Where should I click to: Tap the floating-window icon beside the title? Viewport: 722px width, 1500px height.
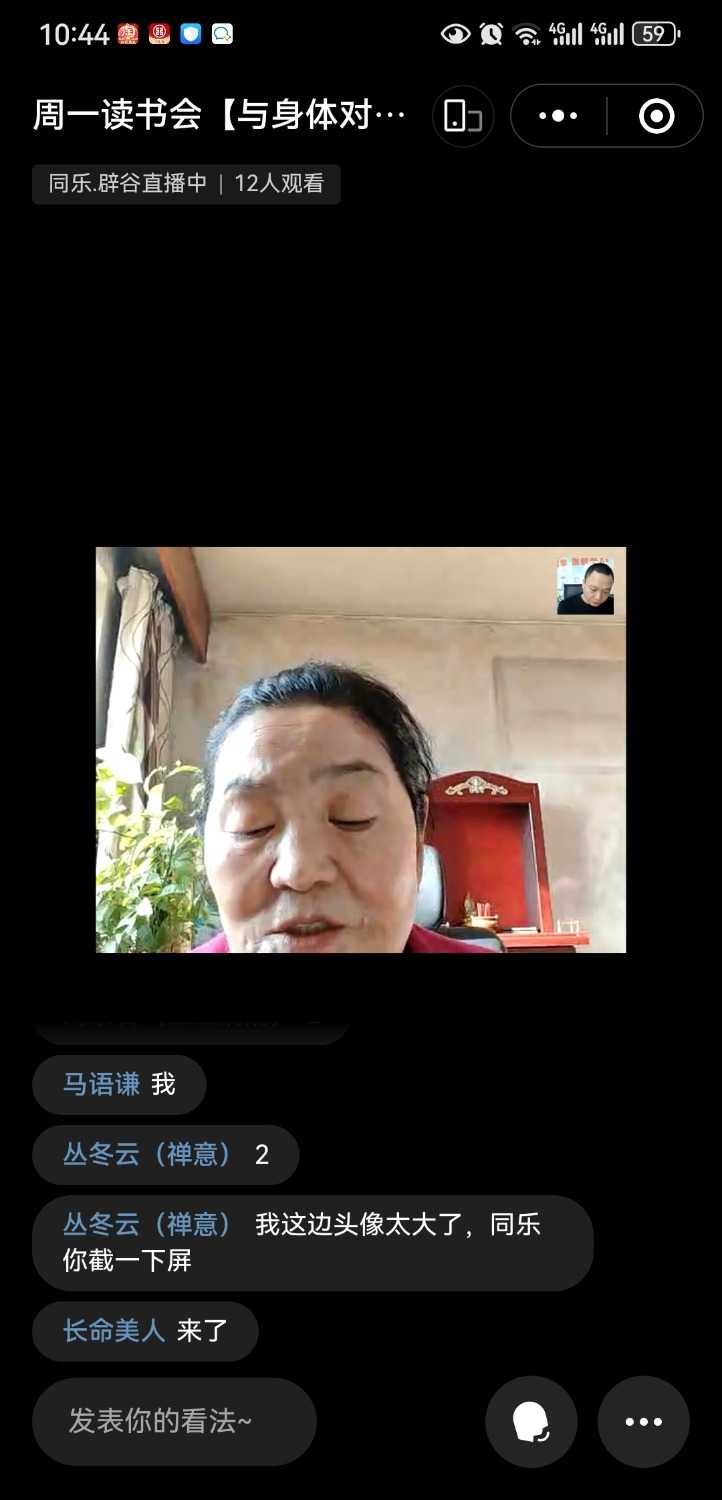462,116
